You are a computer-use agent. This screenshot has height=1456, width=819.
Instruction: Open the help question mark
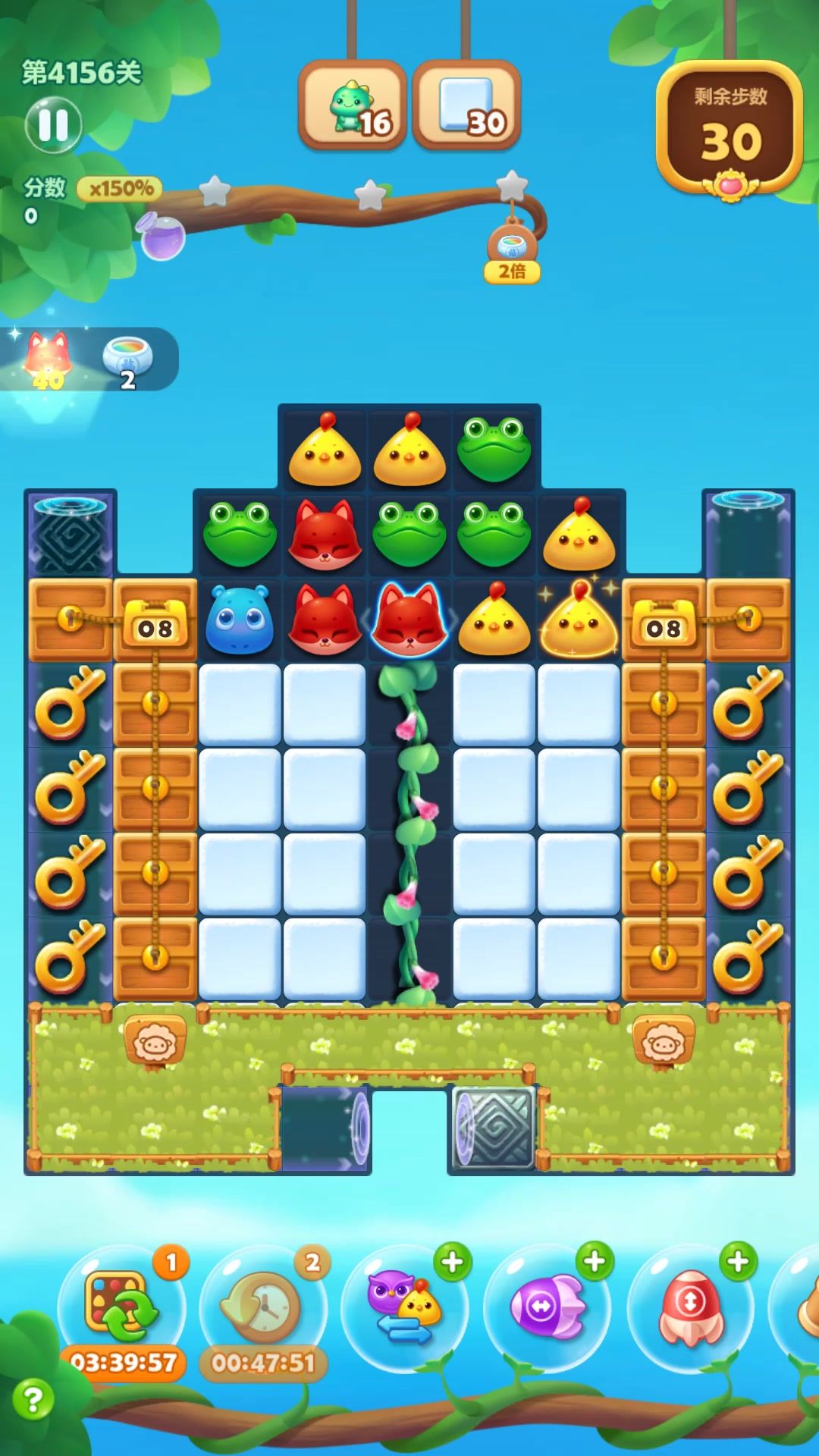[x=33, y=1398]
